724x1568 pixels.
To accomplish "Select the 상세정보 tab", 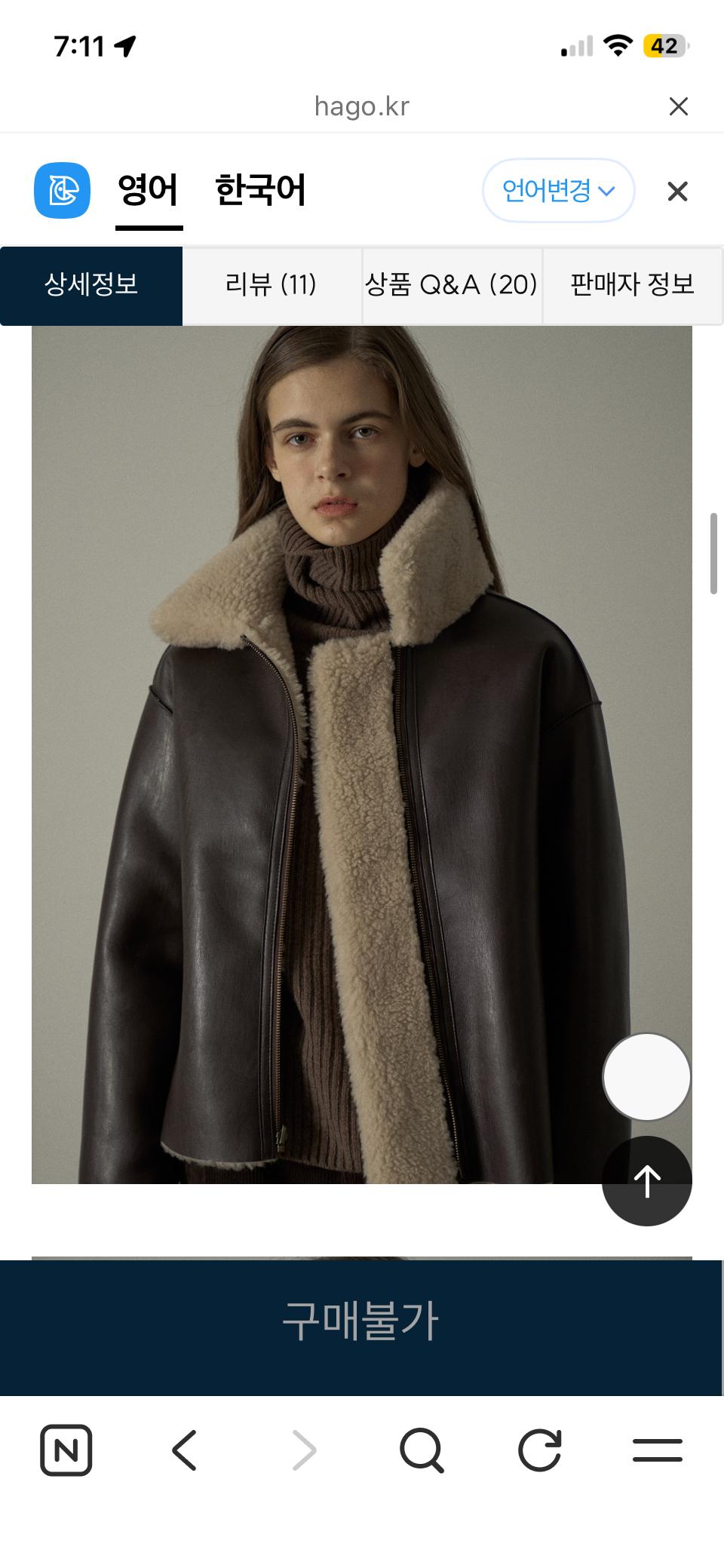I will (91, 285).
